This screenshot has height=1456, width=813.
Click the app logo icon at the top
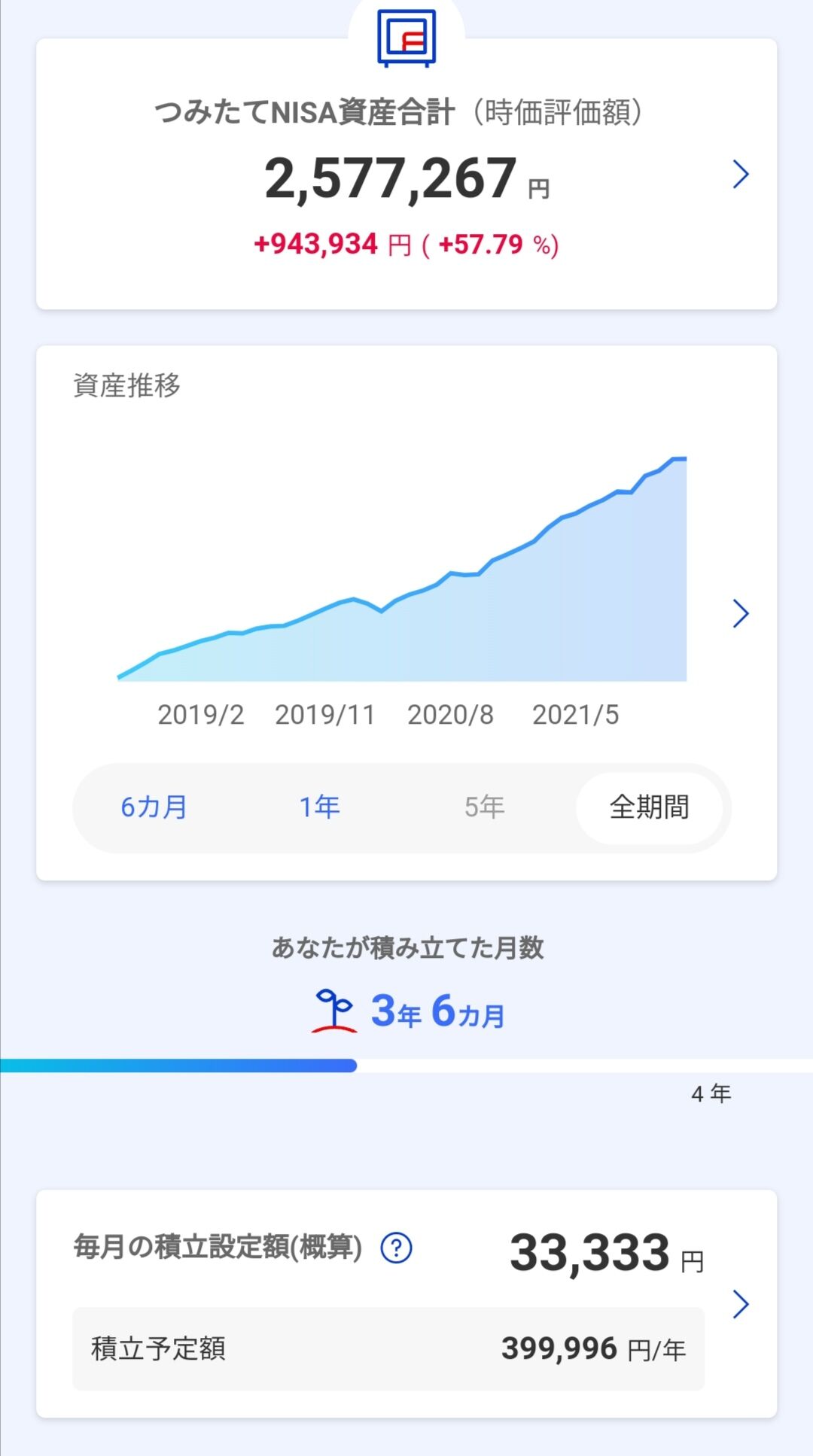[406, 38]
